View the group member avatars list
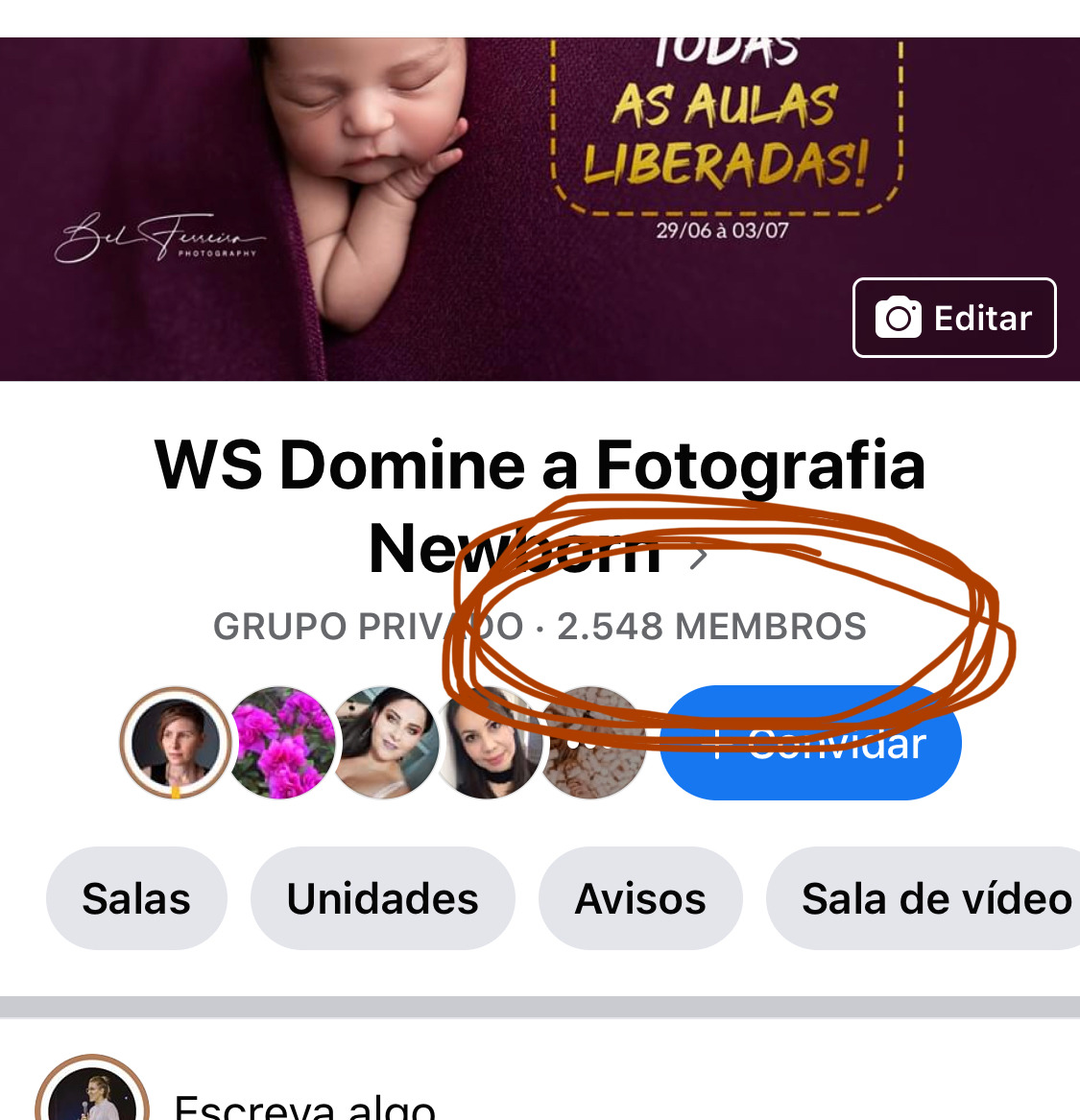Screen dimensions: 1080x1120 pyautogui.click(x=384, y=743)
